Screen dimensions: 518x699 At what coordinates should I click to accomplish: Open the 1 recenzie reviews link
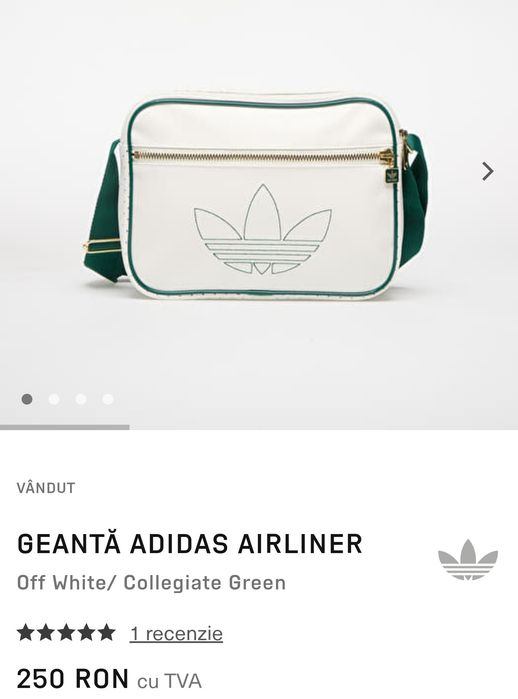[176, 633]
